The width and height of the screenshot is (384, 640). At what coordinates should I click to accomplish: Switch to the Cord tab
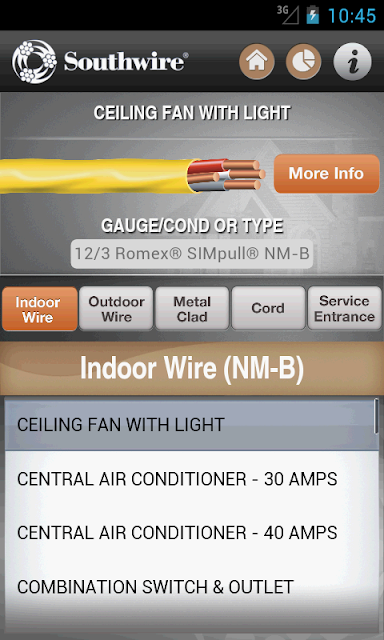(268, 308)
